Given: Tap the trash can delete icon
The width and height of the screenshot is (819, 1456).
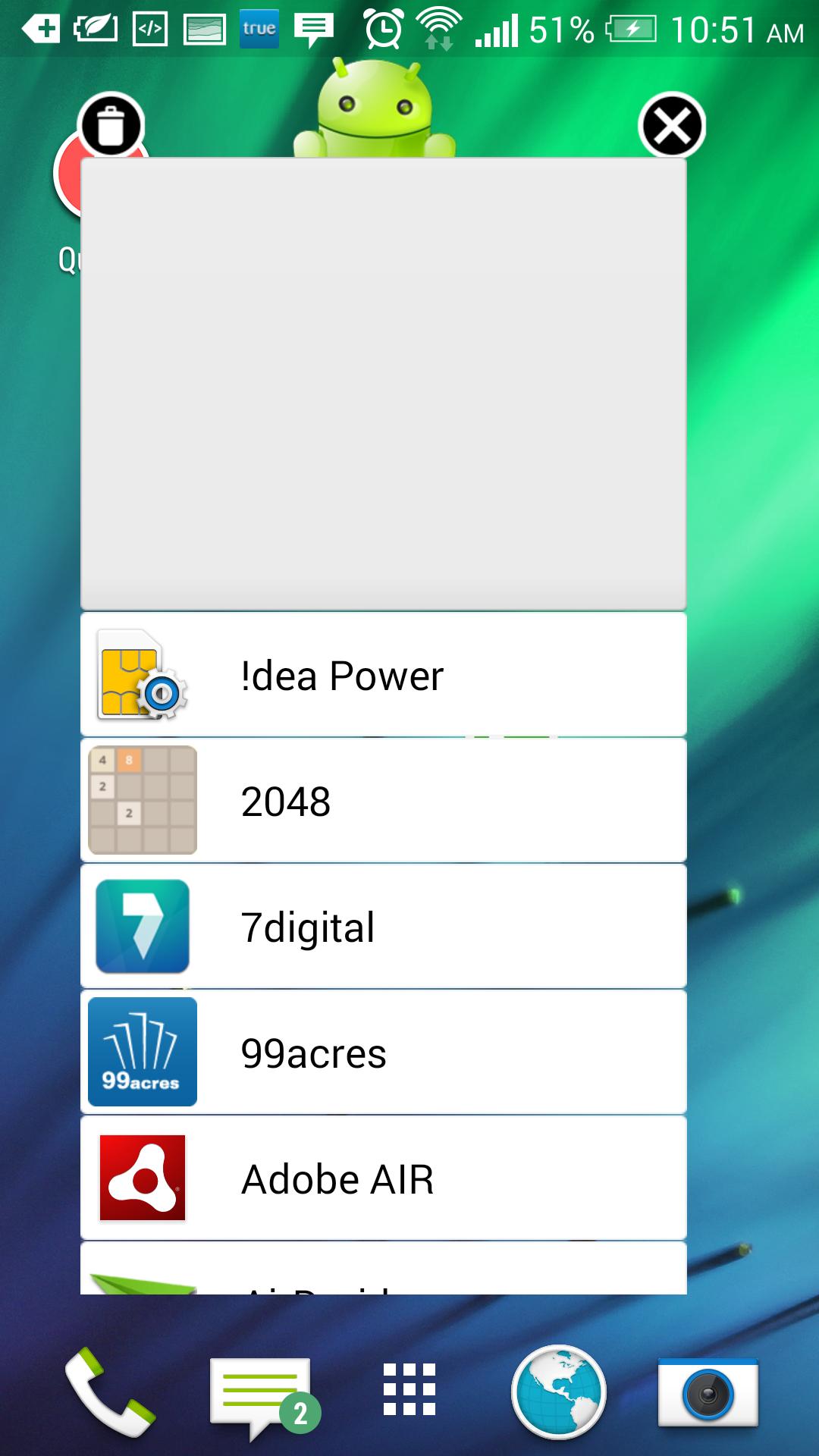Looking at the screenshot, I should coord(111,125).
